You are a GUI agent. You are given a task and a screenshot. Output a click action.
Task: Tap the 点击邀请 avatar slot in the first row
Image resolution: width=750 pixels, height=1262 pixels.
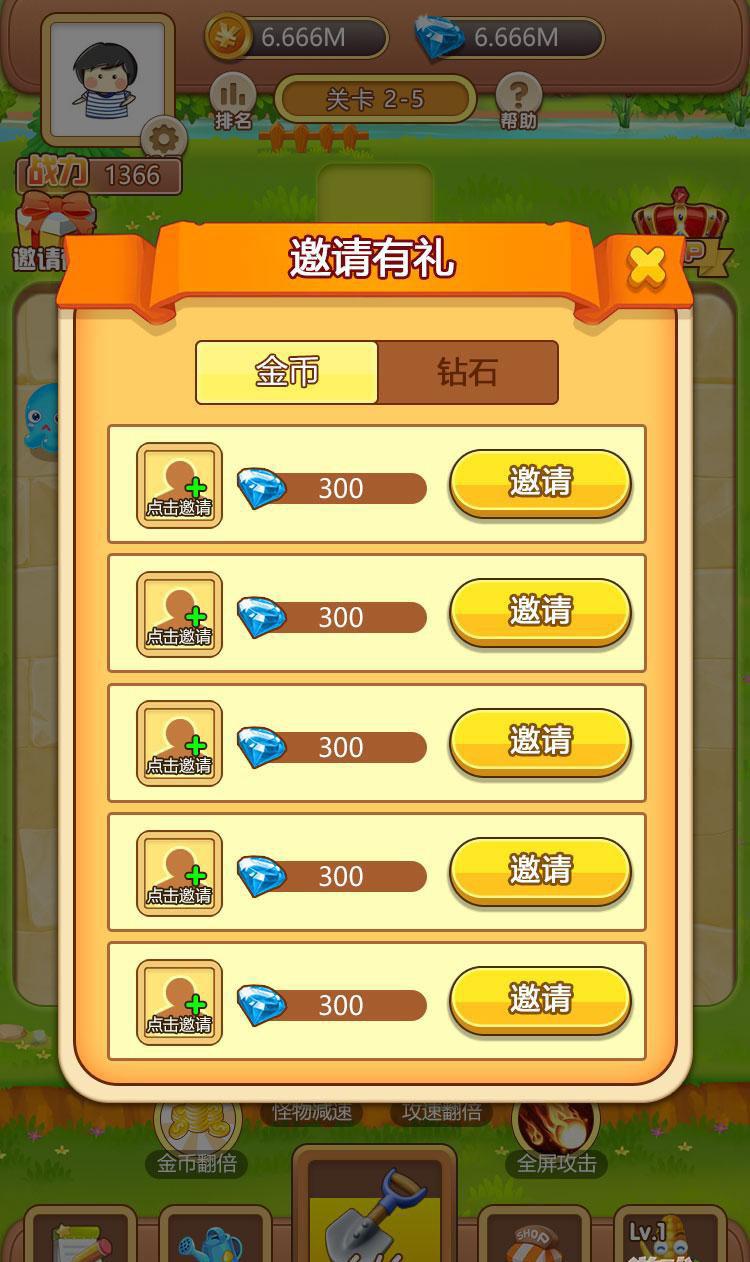[180, 485]
